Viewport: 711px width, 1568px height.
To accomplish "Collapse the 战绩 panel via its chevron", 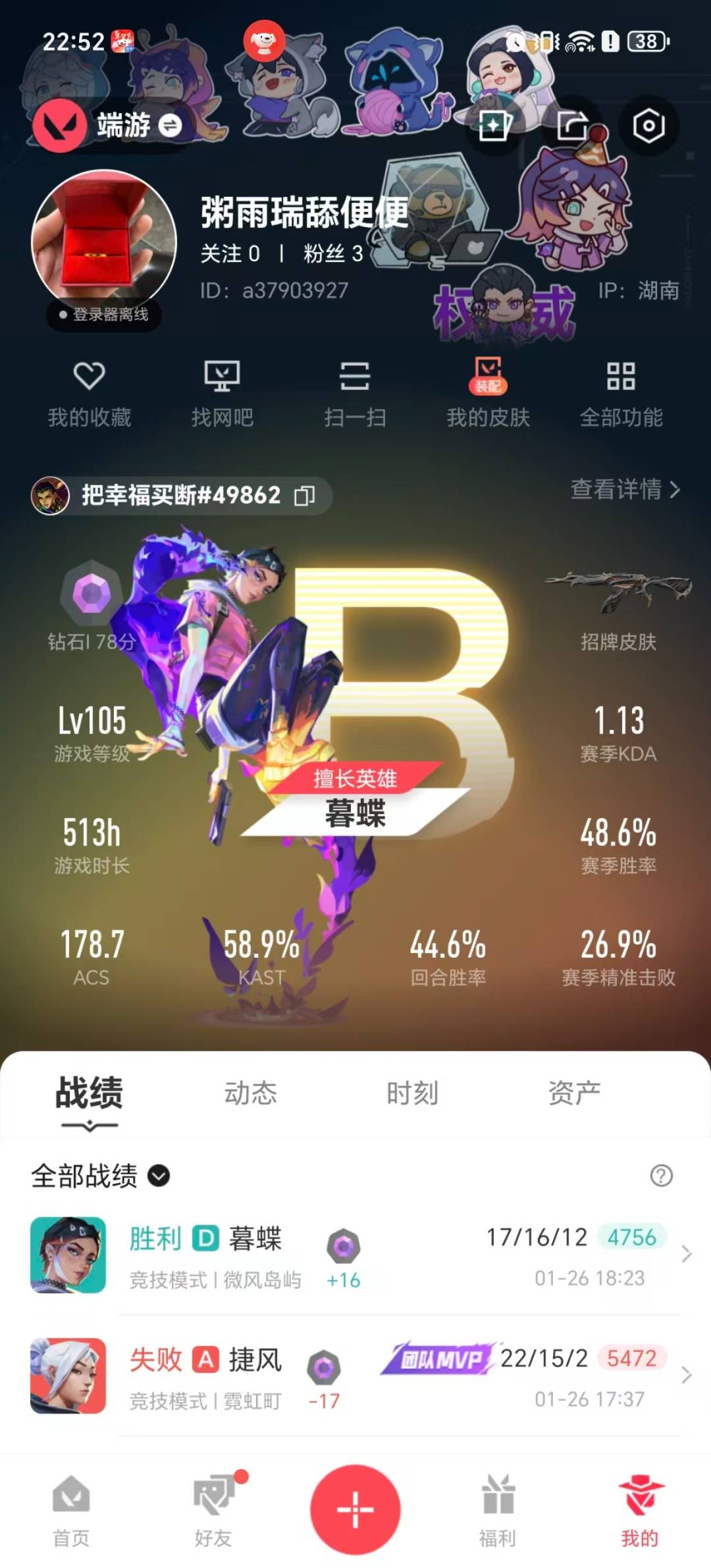I will [89, 1124].
